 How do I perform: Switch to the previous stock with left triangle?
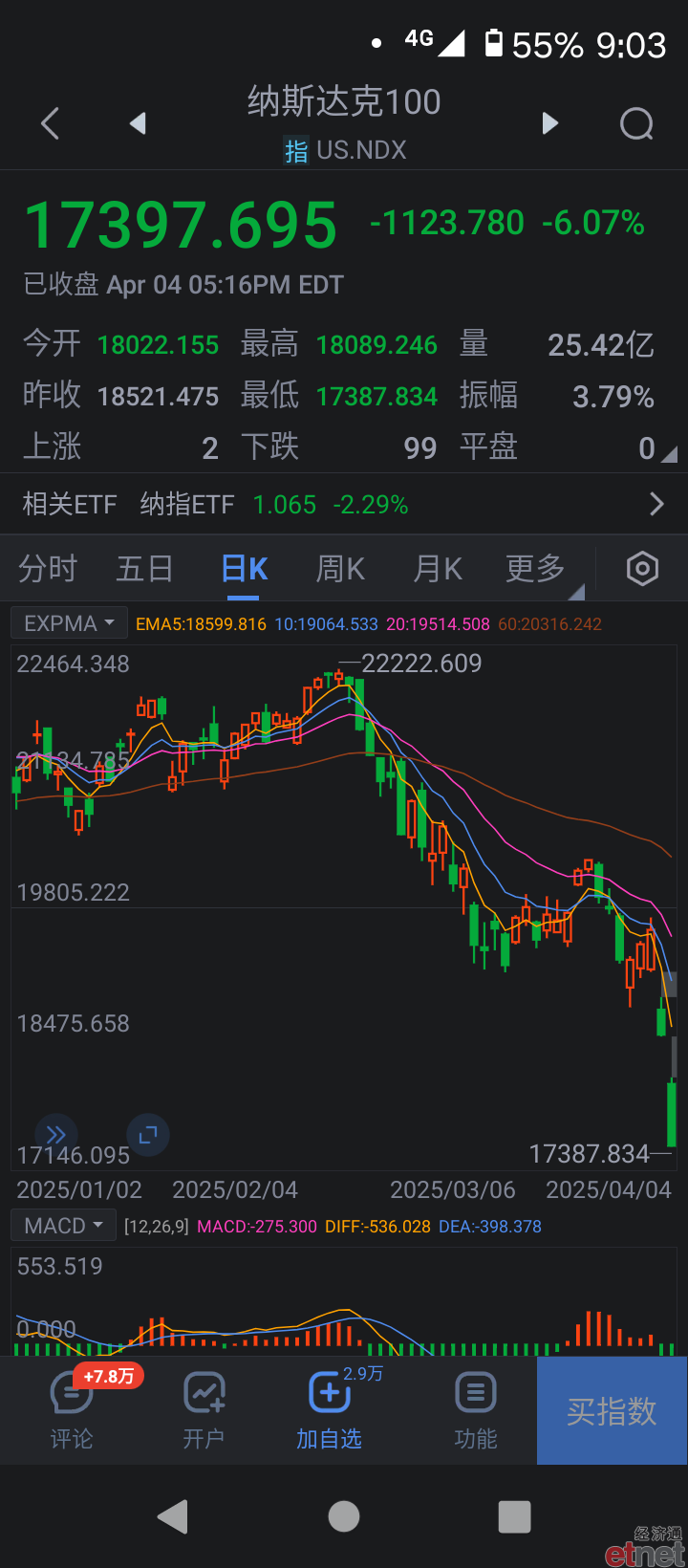coord(139,123)
